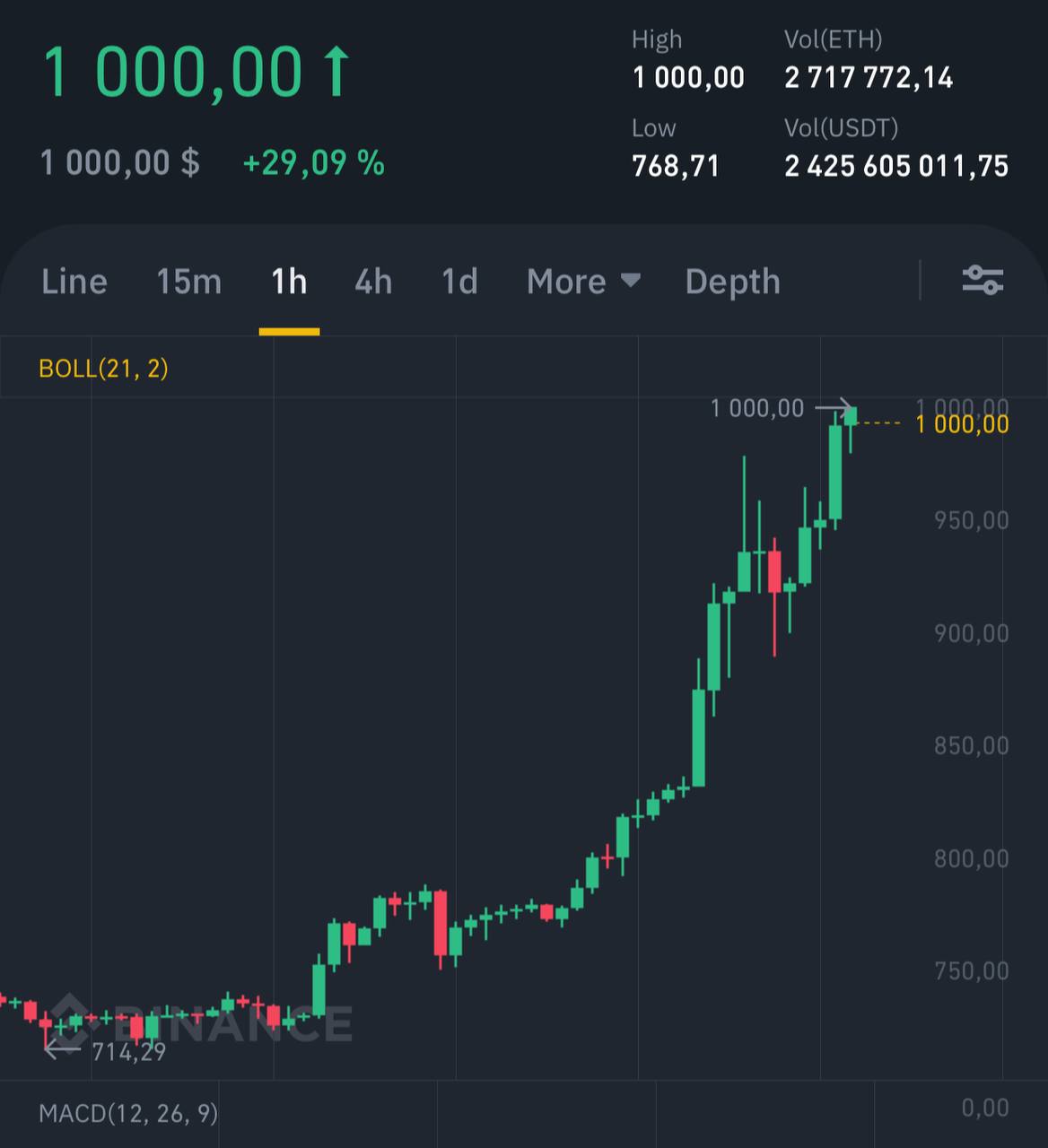Image resolution: width=1048 pixels, height=1148 pixels.
Task: Open the Depth chart
Action: [x=732, y=282]
